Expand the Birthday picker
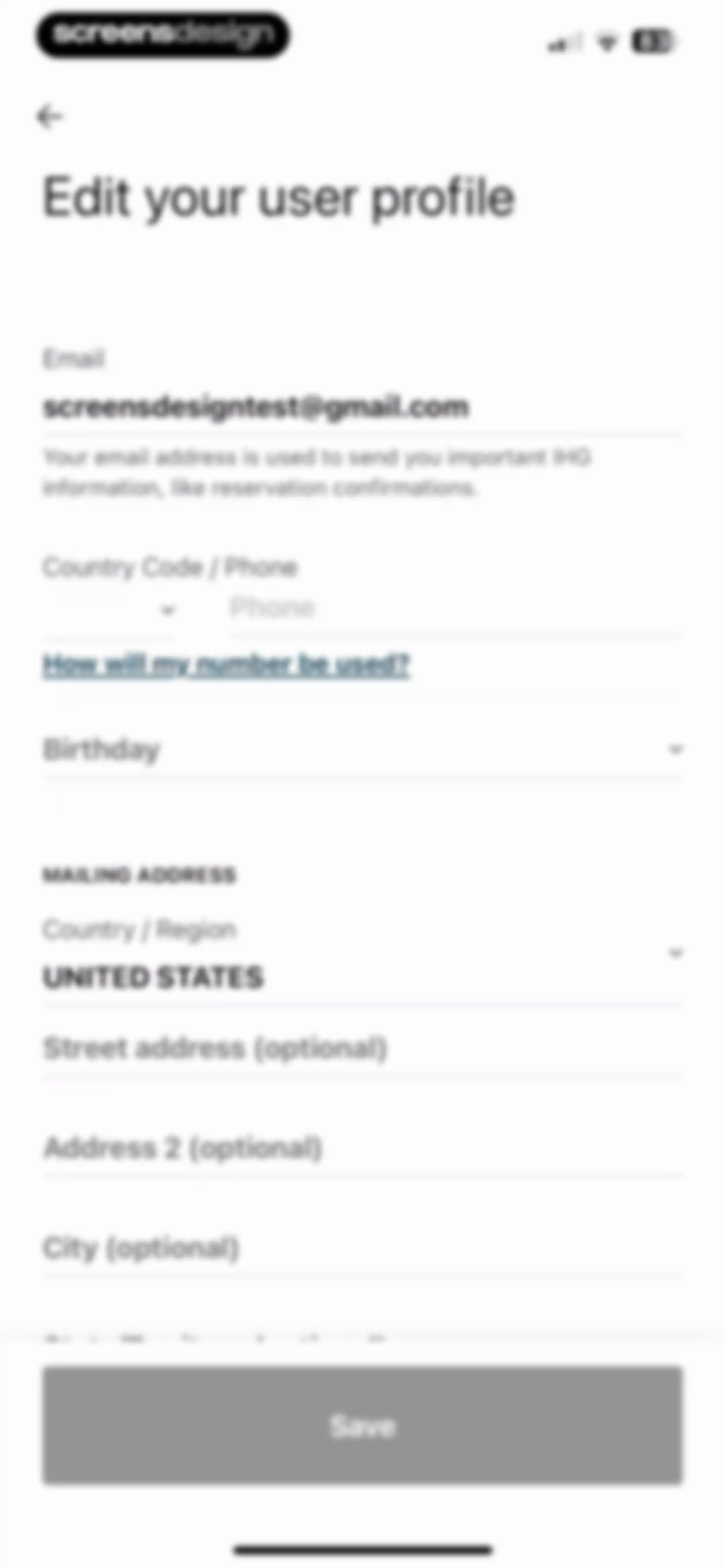 362,749
